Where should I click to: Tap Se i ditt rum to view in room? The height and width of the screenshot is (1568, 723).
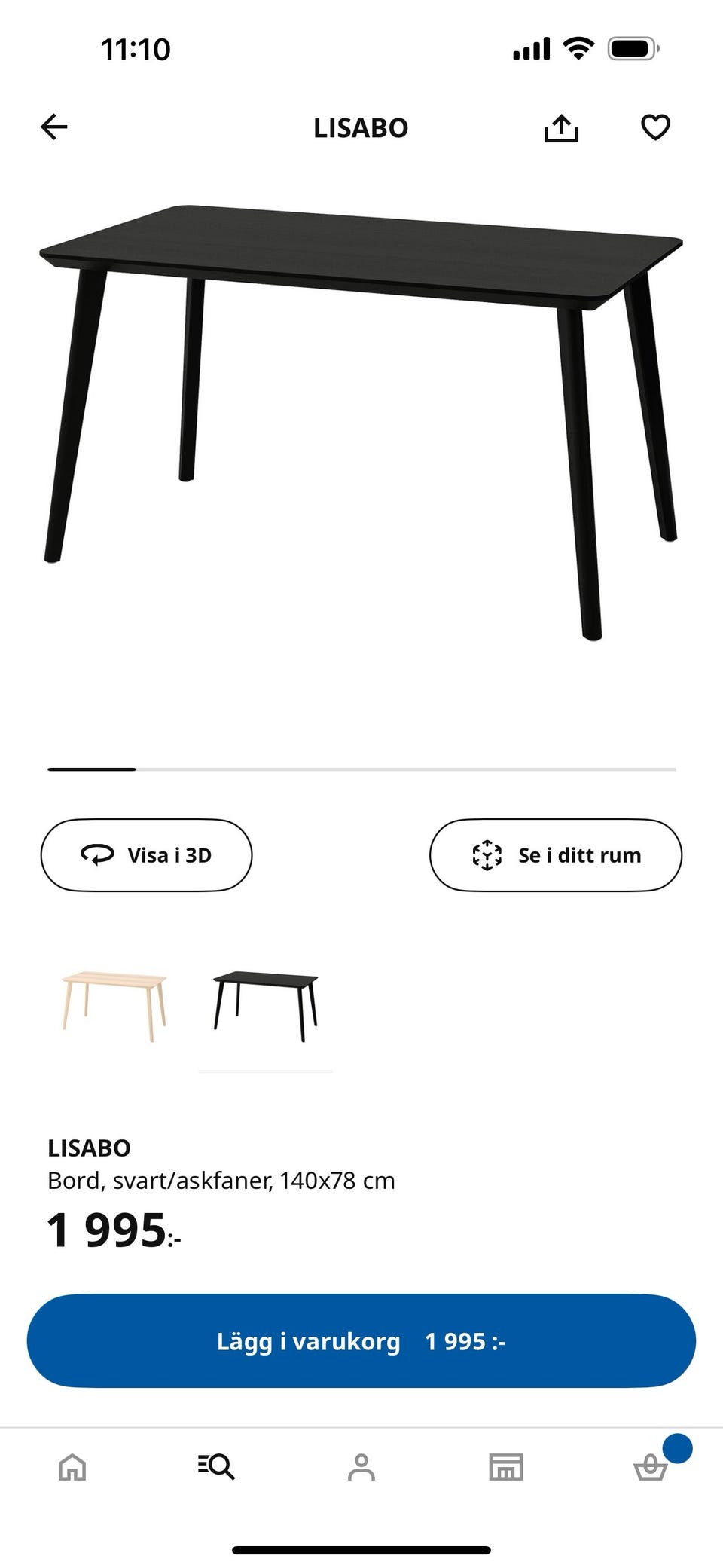555,855
